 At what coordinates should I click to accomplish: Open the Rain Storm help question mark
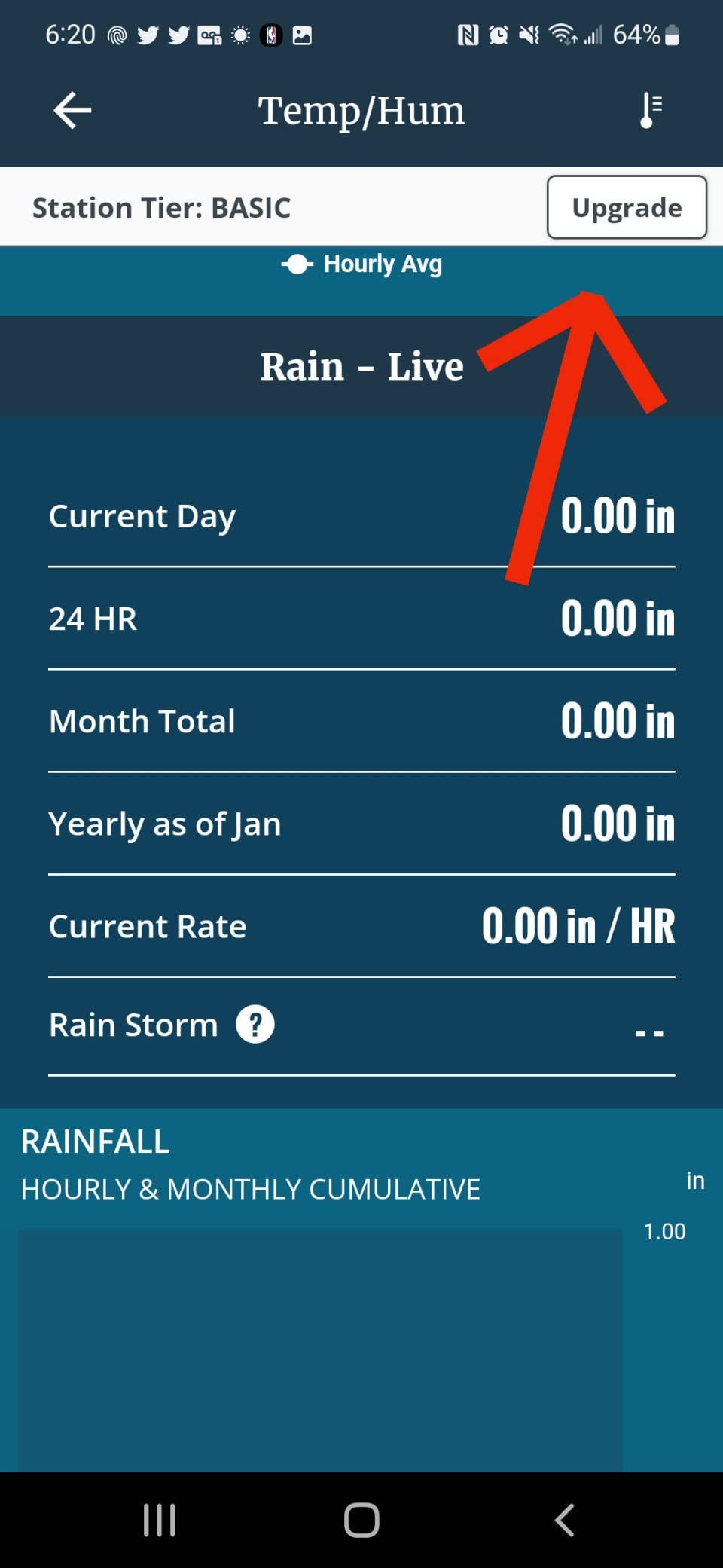255,1025
